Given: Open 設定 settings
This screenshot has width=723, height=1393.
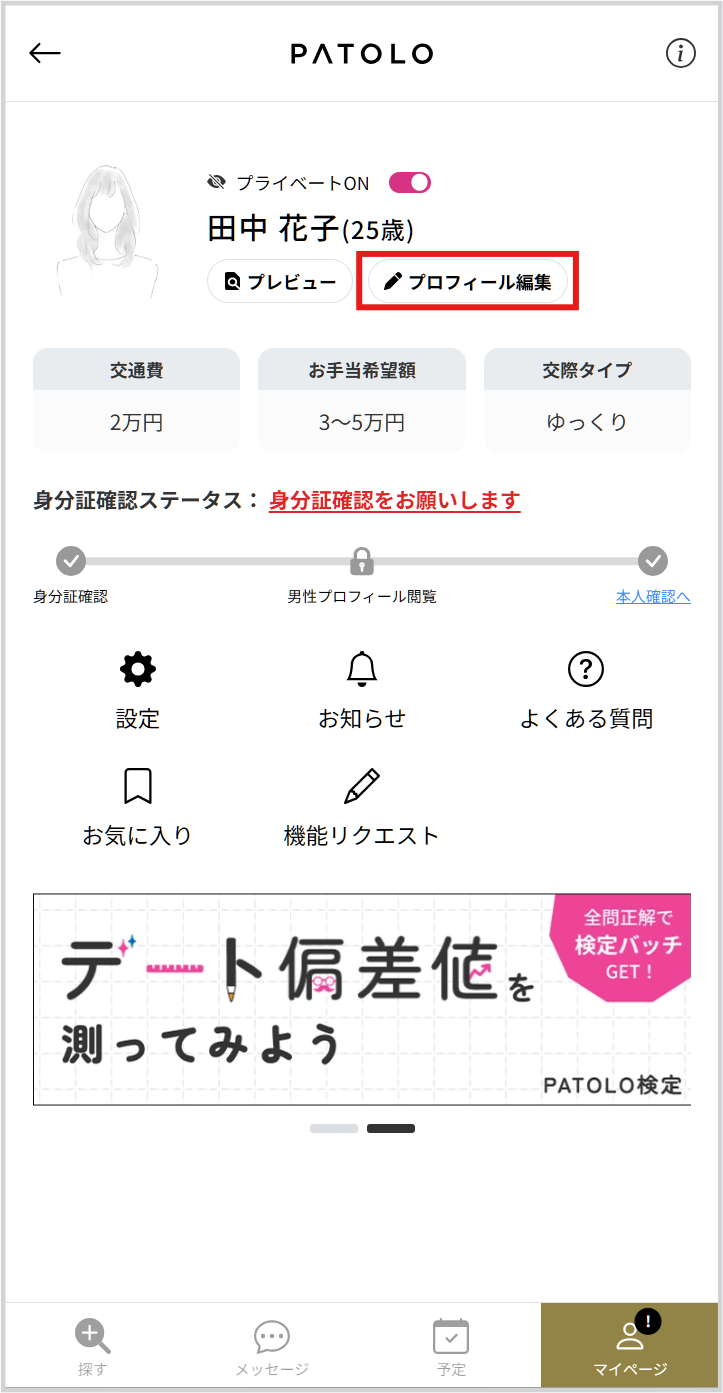Looking at the screenshot, I should click(x=138, y=691).
